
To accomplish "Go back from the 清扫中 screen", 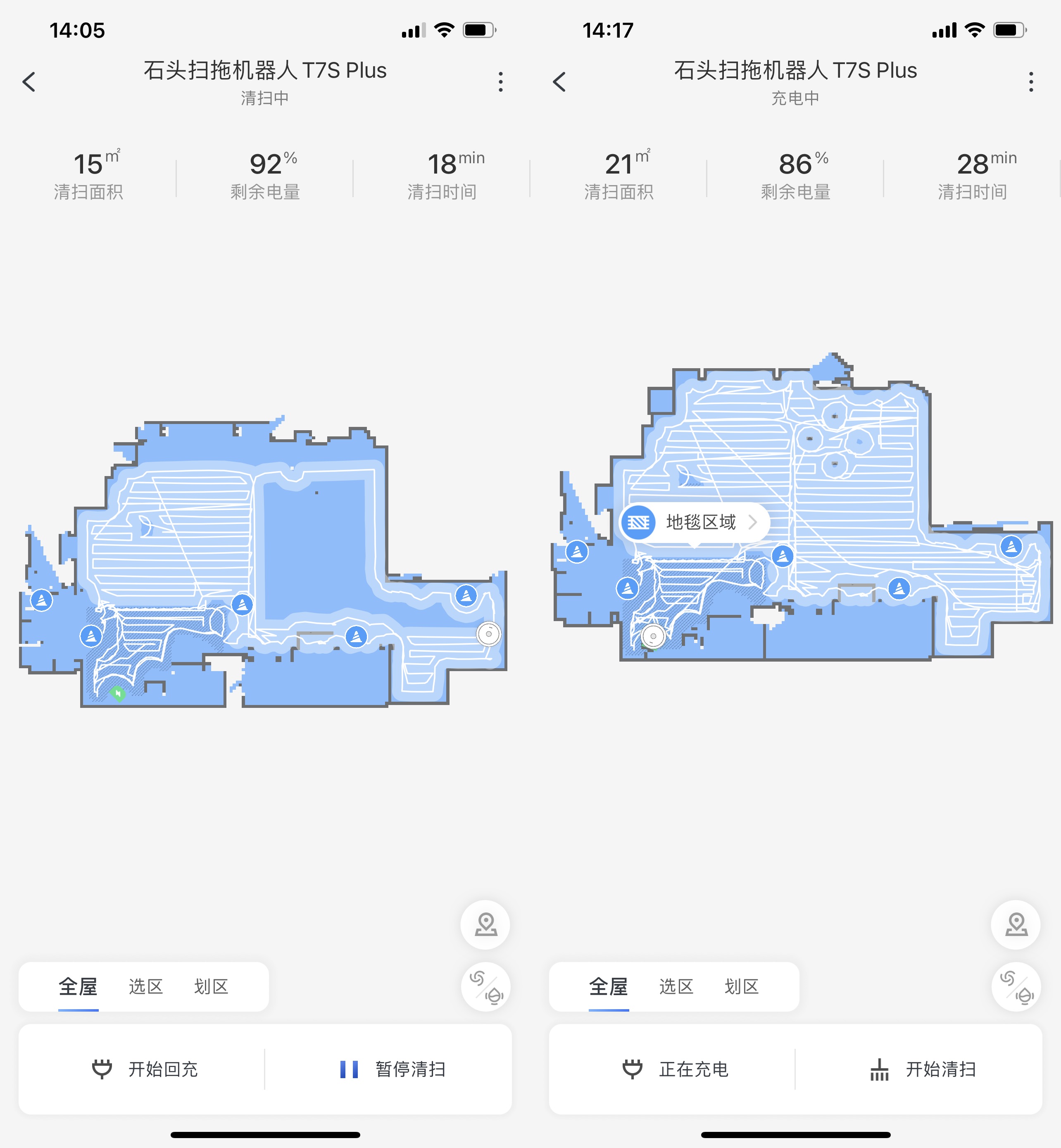I will point(29,81).
